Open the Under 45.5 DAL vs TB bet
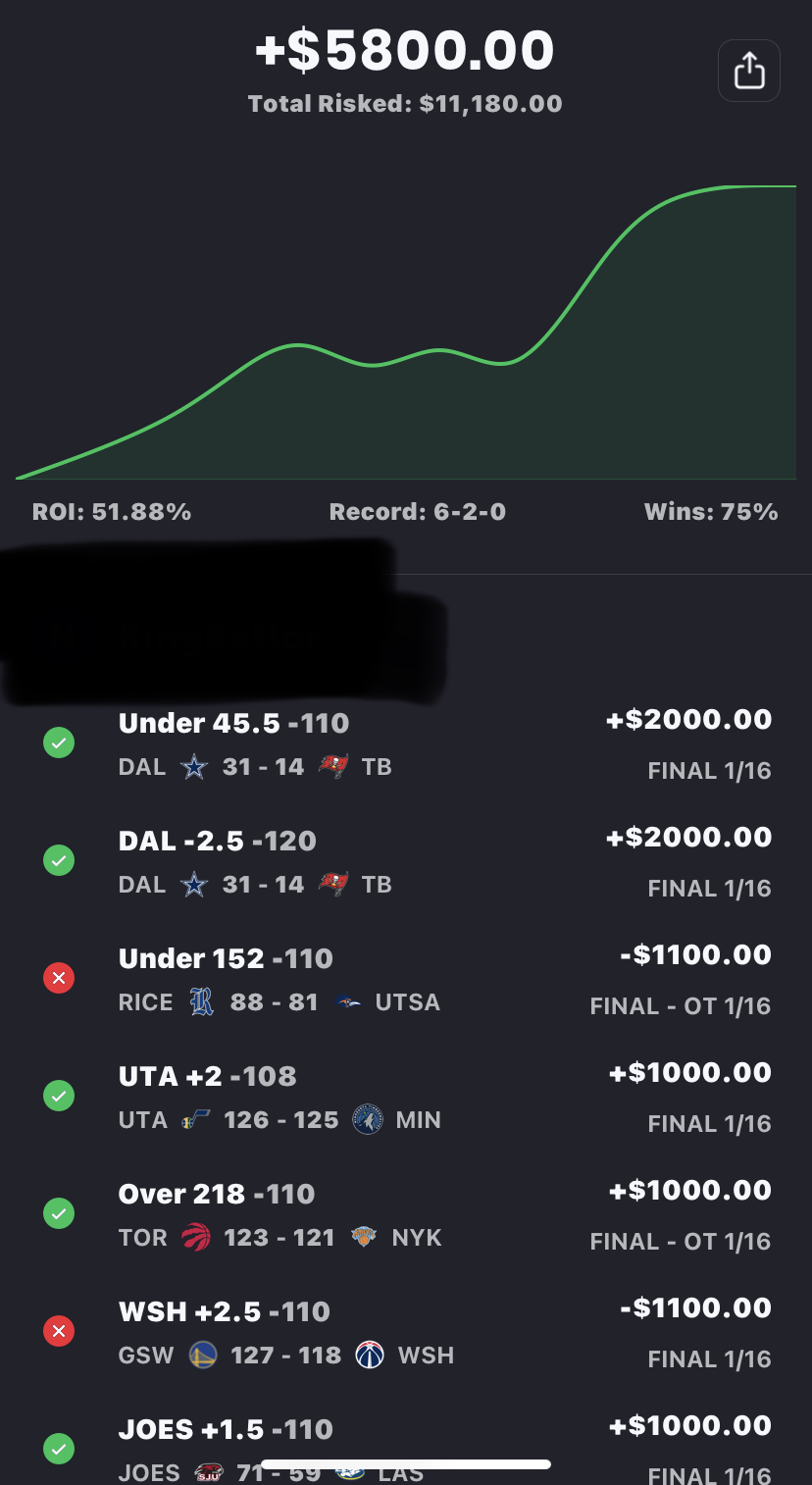Screen dimensions: 812x1485 [x=406, y=744]
